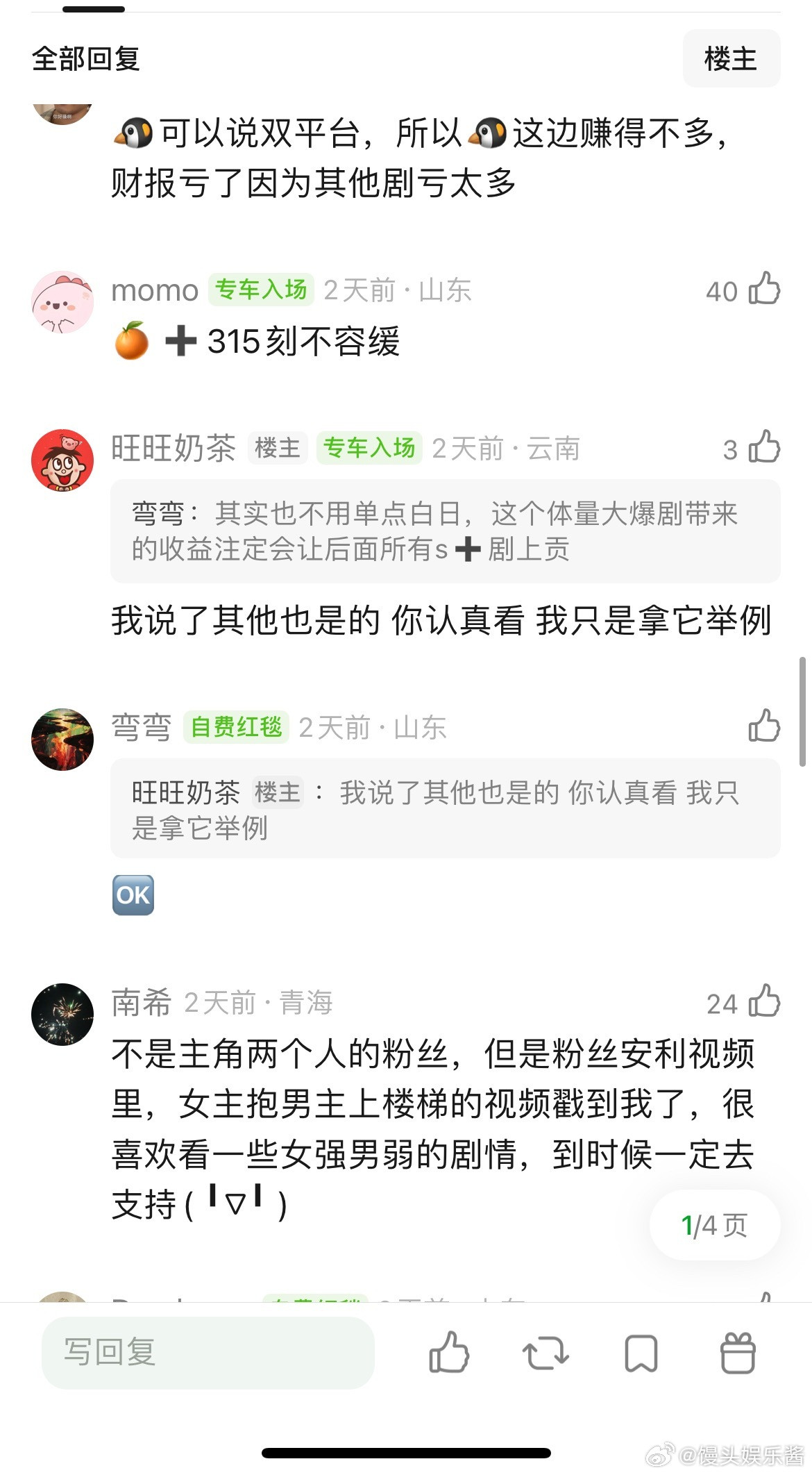Tap the bookmark icon in the bottom toolbar
Image resolution: width=812 pixels, height=1475 pixels.
(x=642, y=1353)
